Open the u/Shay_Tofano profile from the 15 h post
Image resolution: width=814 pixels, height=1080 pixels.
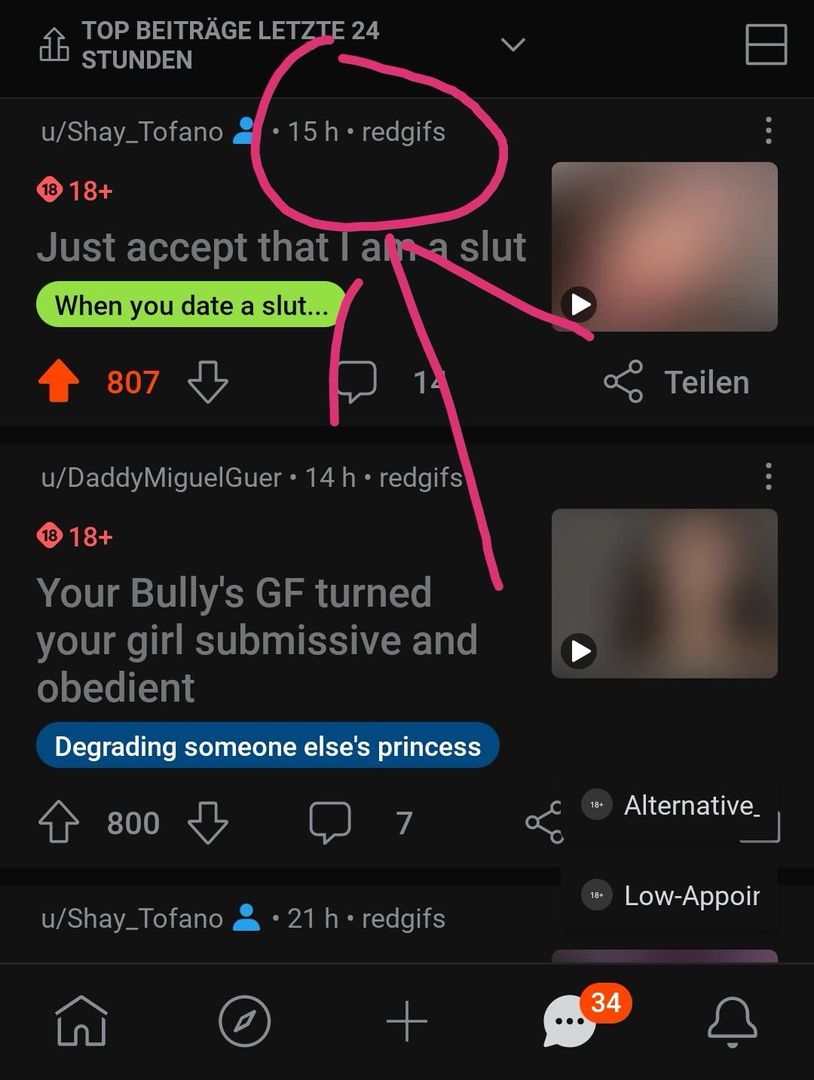pos(131,131)
